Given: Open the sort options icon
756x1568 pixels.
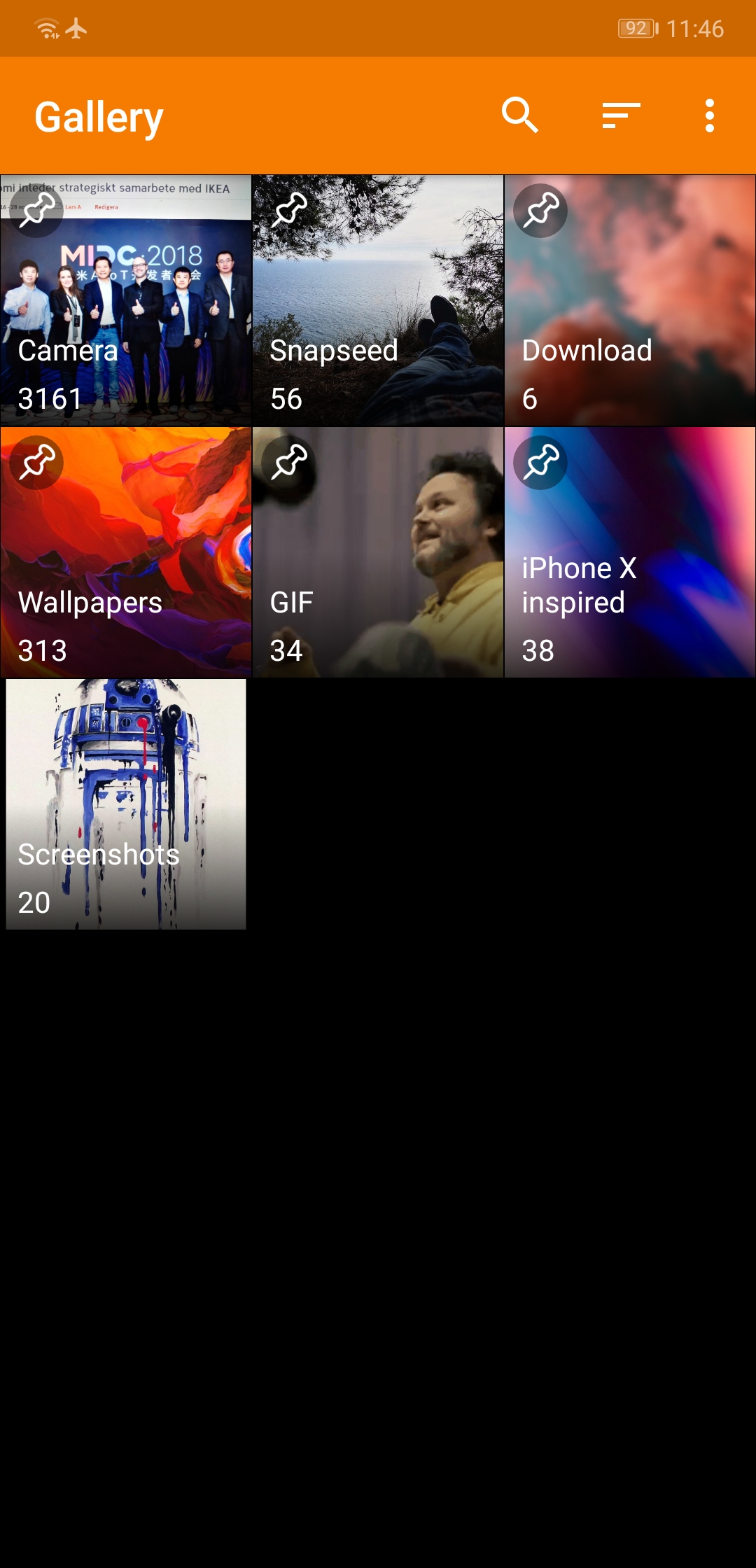Looking at the screenshot, I should pos(622,115).
